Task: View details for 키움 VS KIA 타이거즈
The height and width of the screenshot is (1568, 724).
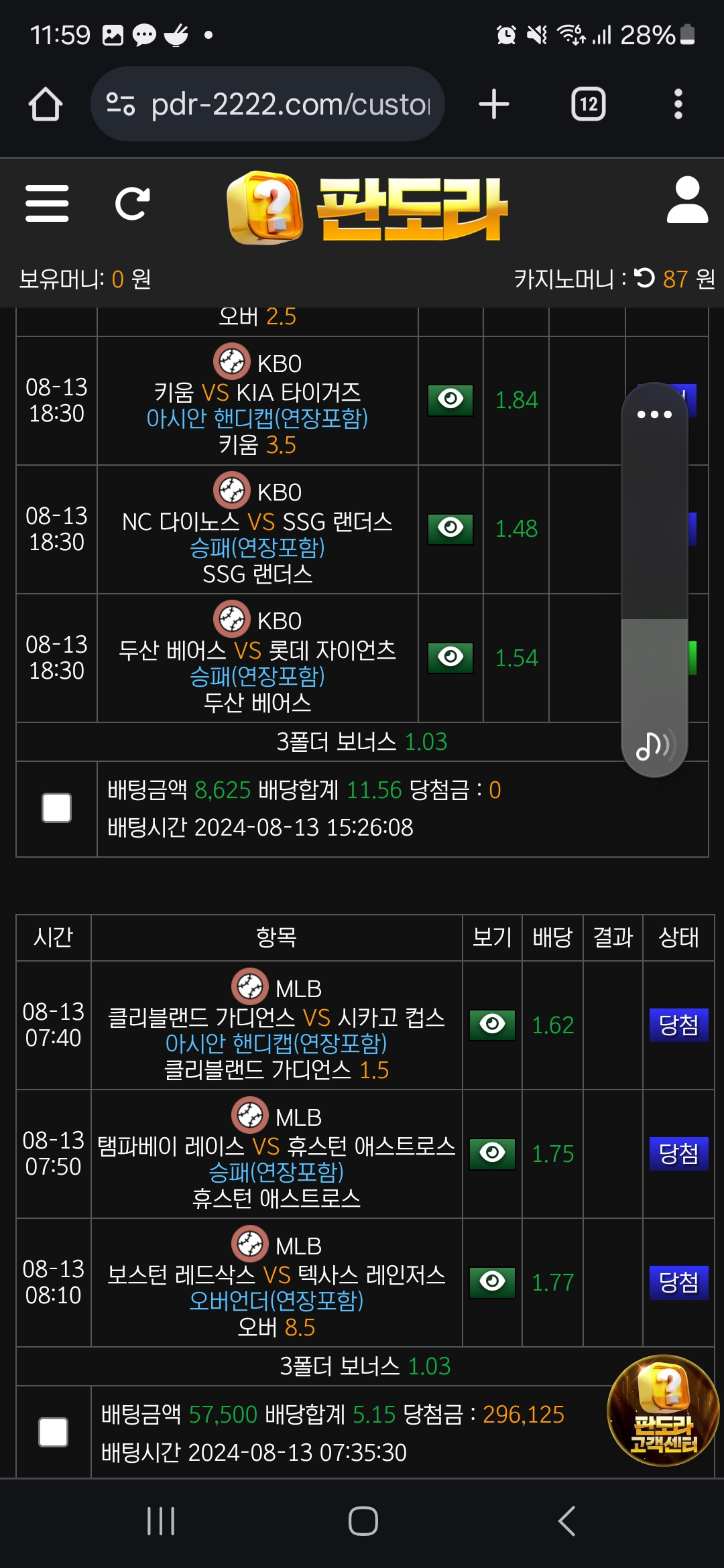Action: 450,400
